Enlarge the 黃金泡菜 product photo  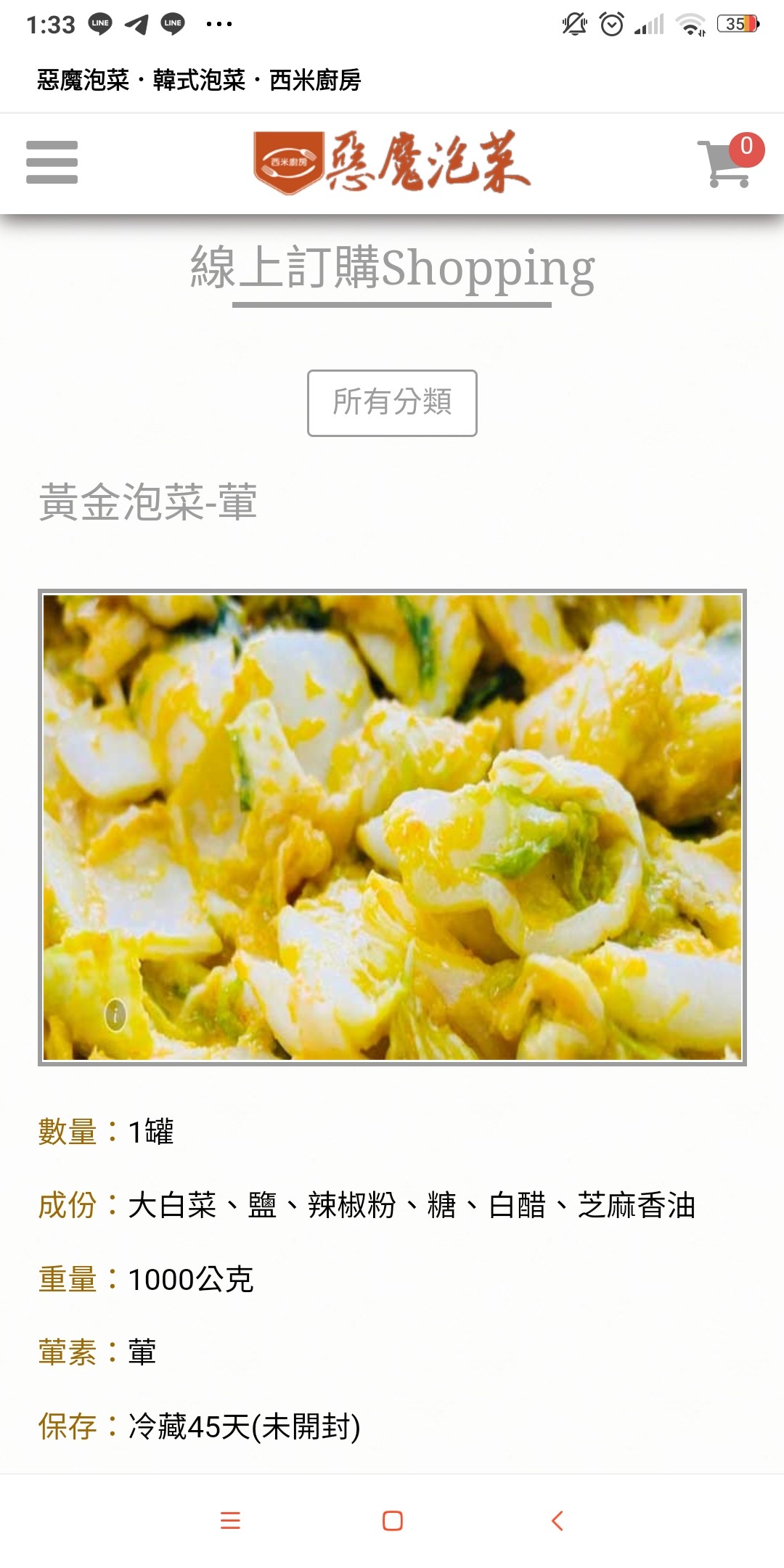[x=392, y=827]
